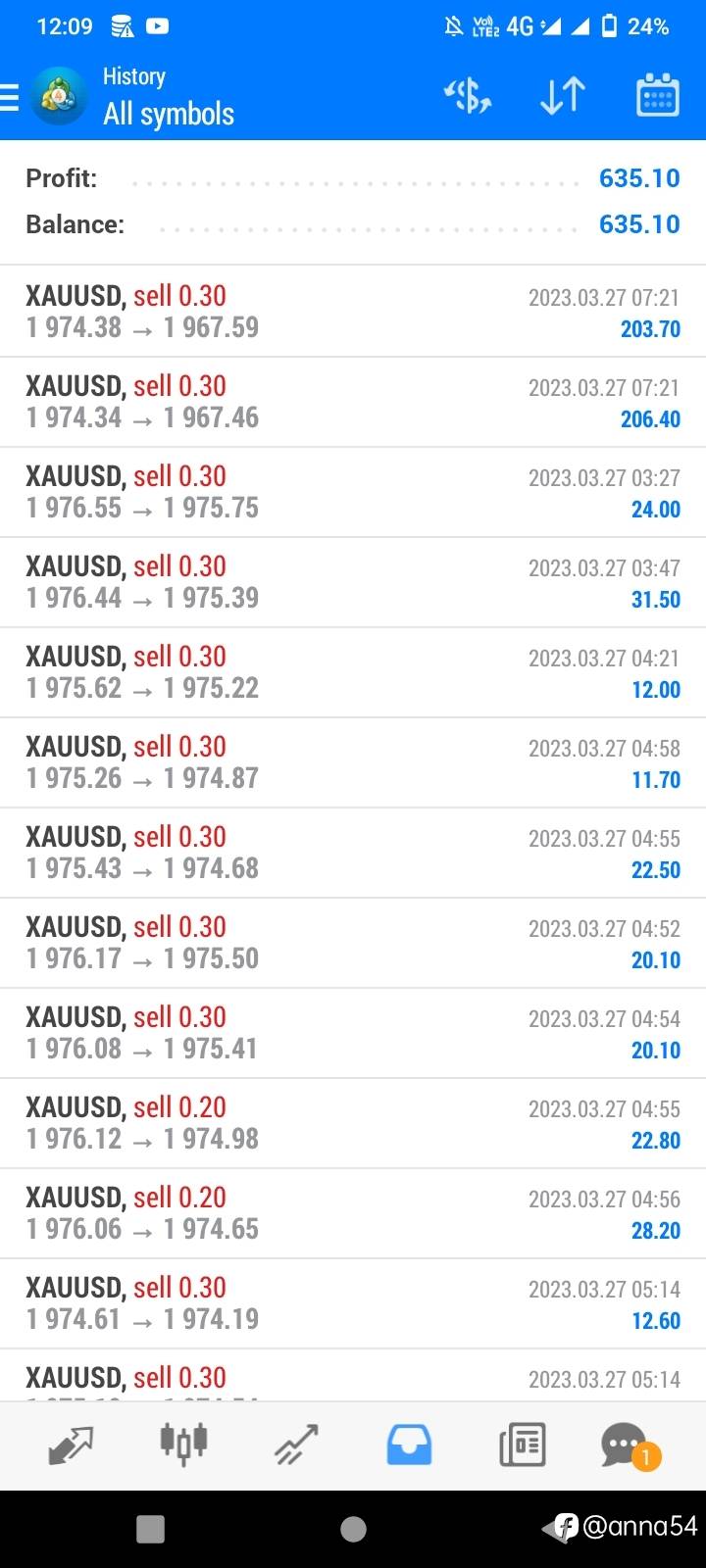This screenshot has width=706, height=1568.
Task: Open system recent apps
Action: 150,1529
